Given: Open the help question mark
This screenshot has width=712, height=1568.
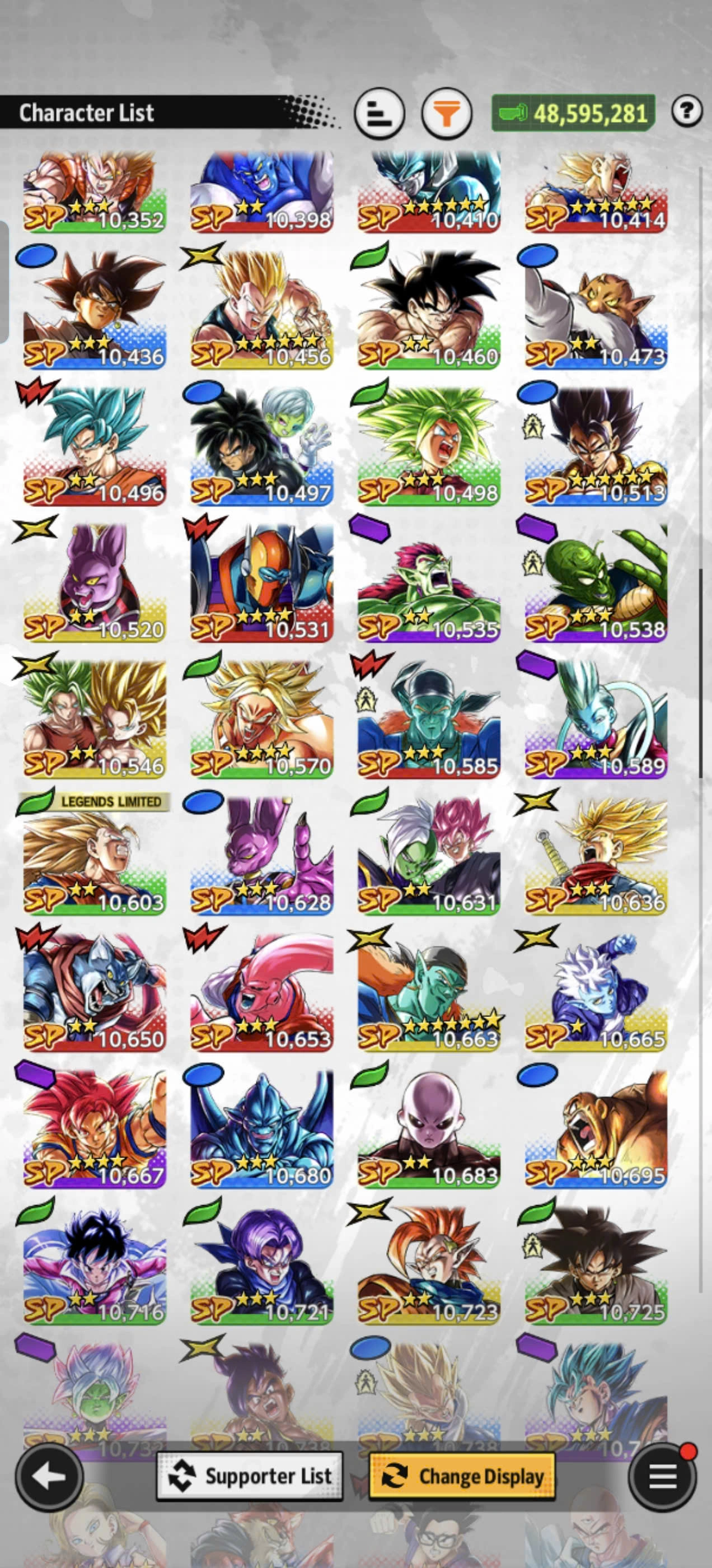Looking at the screenshot, I should pos(687,111).
